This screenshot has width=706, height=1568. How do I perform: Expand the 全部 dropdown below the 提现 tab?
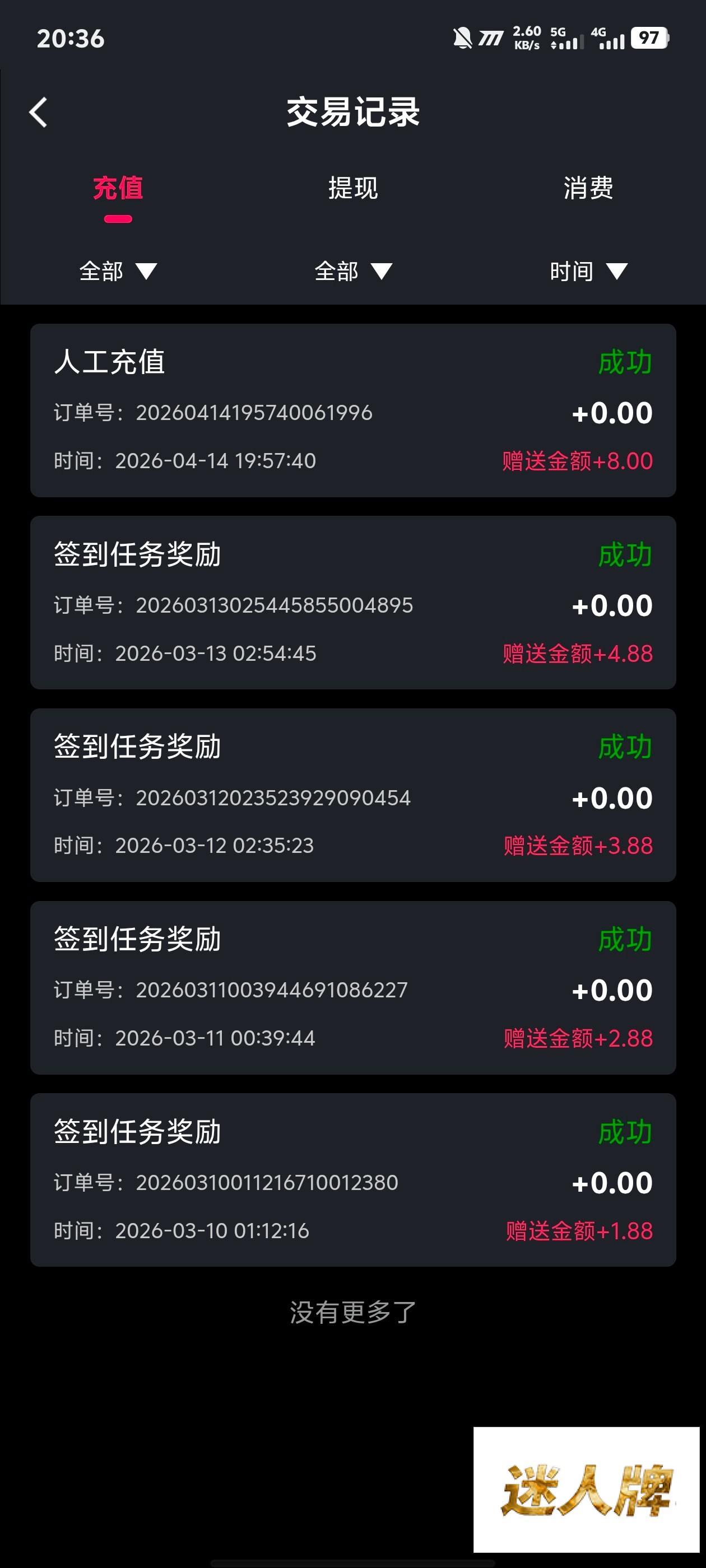pyautogui.click(x=352, y=271)
